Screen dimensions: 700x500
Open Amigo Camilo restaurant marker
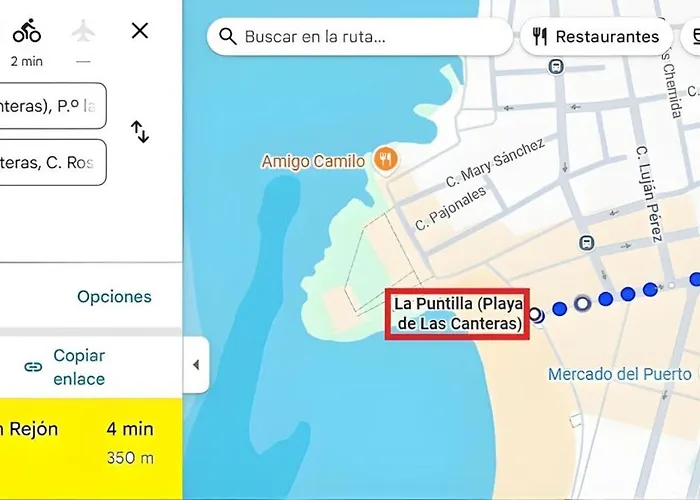384,159
